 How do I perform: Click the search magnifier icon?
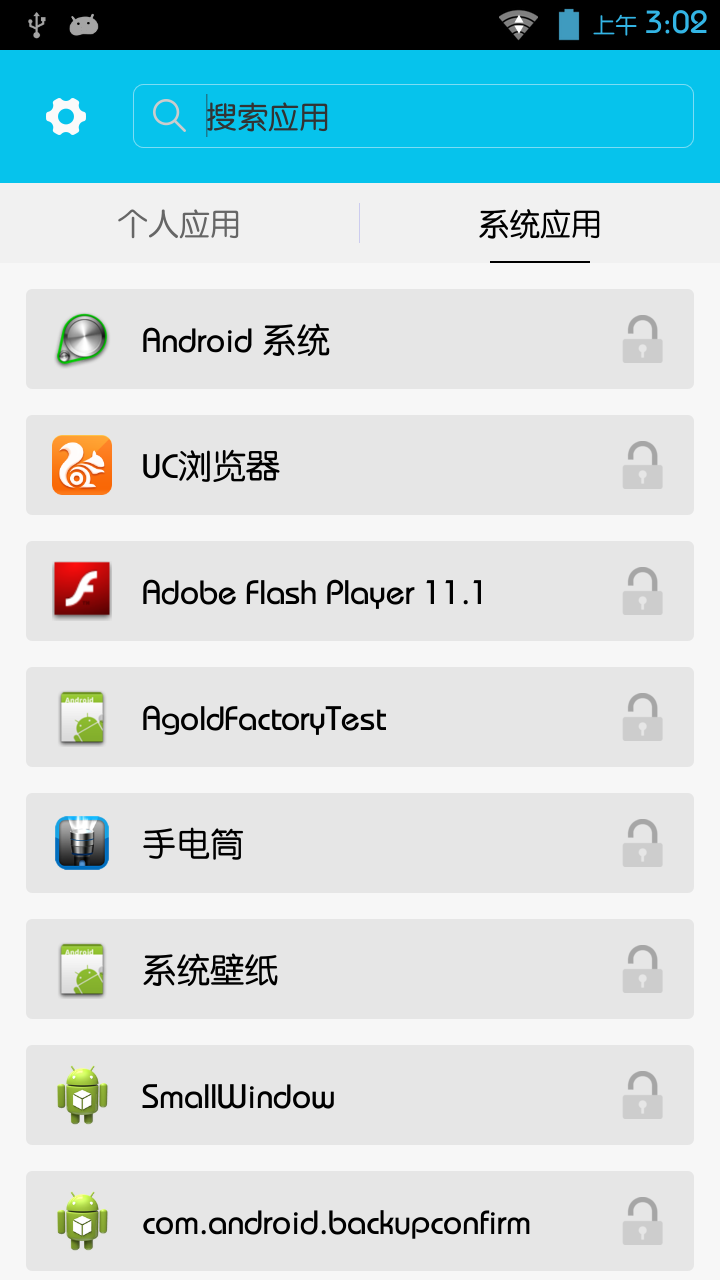tap(168, 115)
